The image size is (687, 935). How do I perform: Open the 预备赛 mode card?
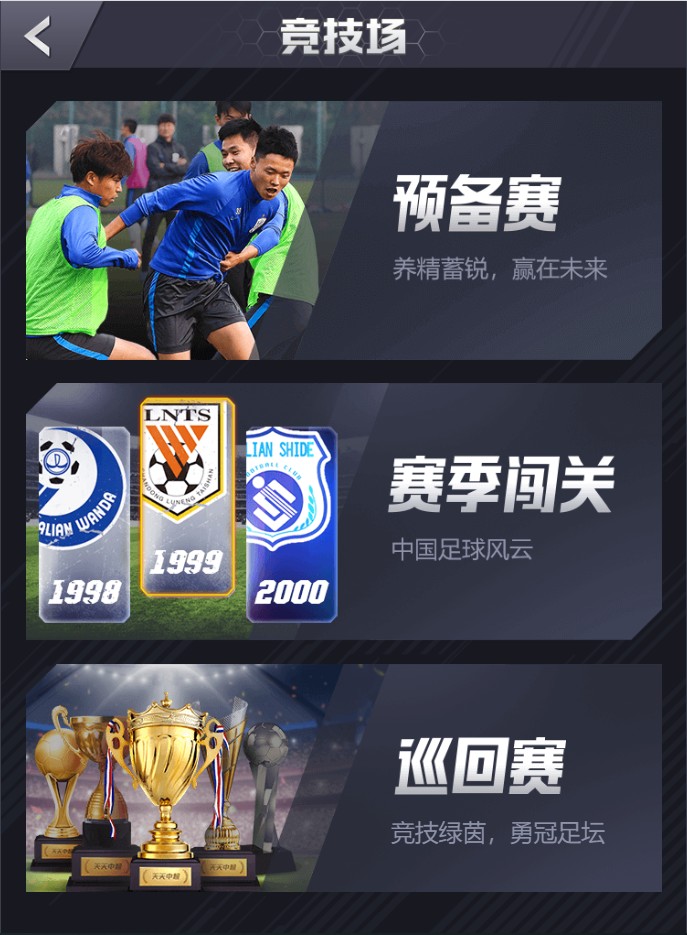click(x=343, y=230)
